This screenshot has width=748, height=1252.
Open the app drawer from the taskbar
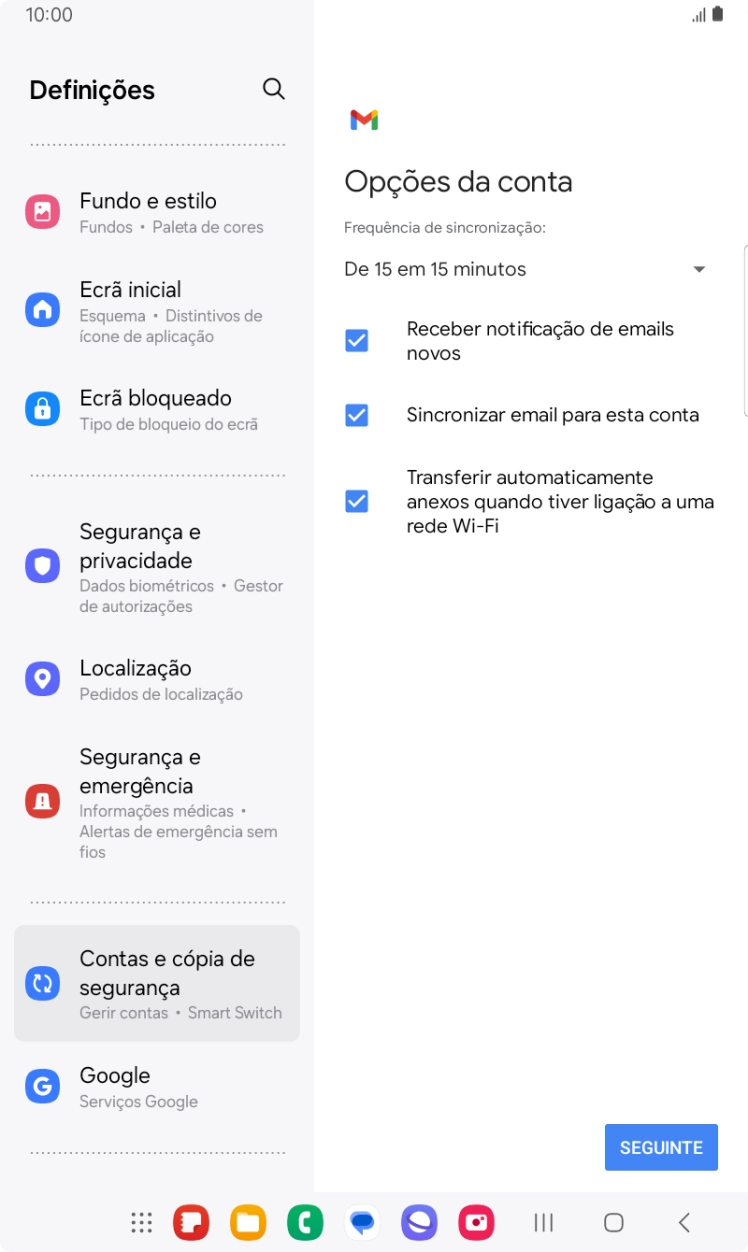tap(140, 1222)
